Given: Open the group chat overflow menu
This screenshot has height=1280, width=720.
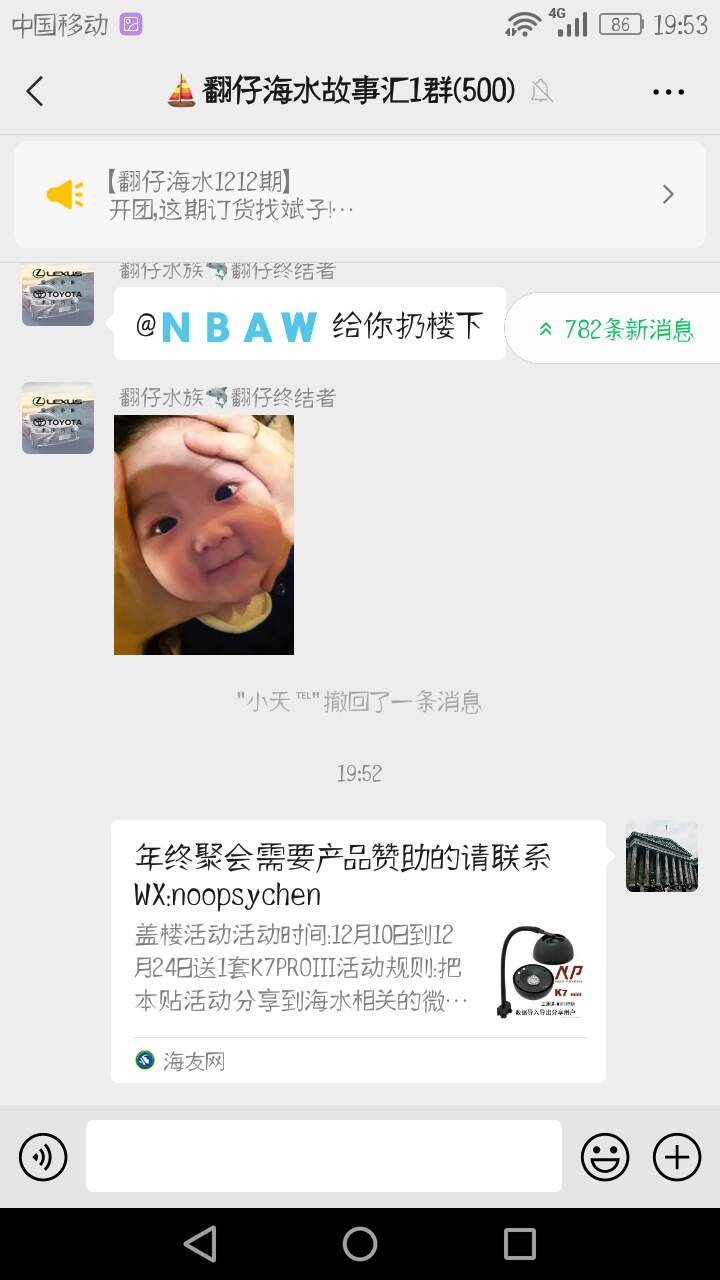Looking at the screenshot, I should tap(668, 92).
